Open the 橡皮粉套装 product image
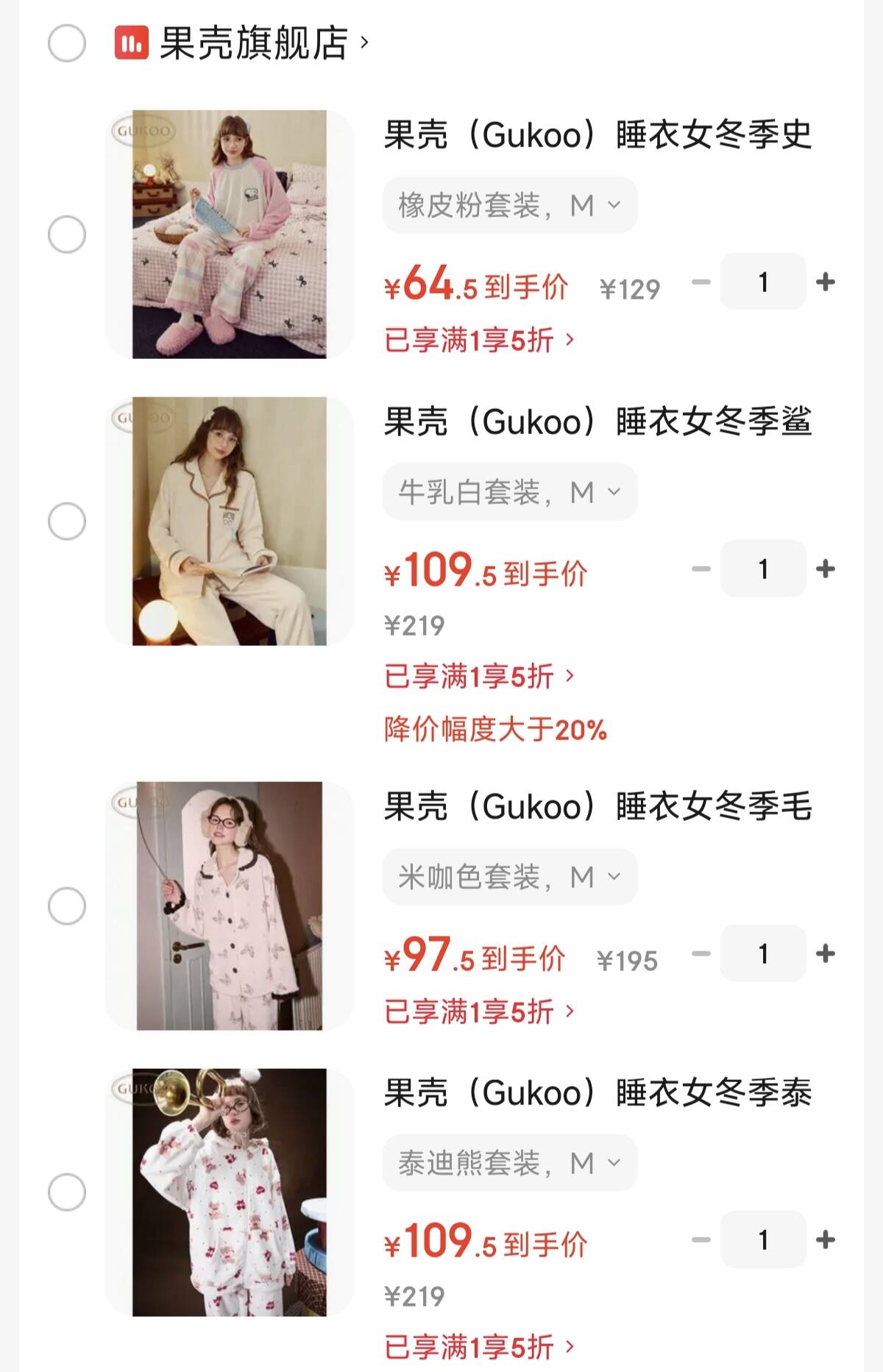Screen dimensions: 883x1372 (230, 235)
